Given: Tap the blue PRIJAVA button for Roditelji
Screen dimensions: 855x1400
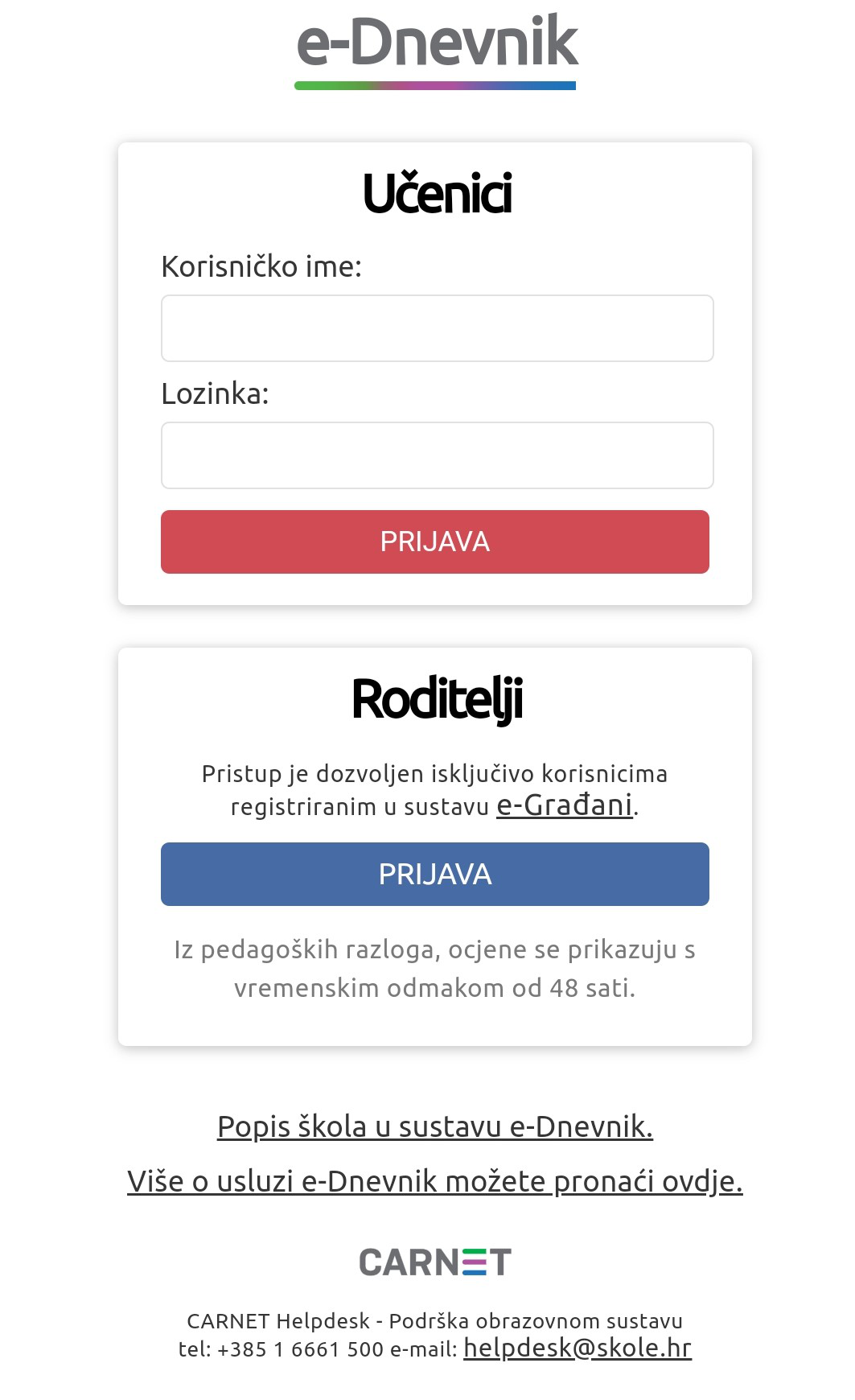Looking at the screenshot, I should coord(435,874).
